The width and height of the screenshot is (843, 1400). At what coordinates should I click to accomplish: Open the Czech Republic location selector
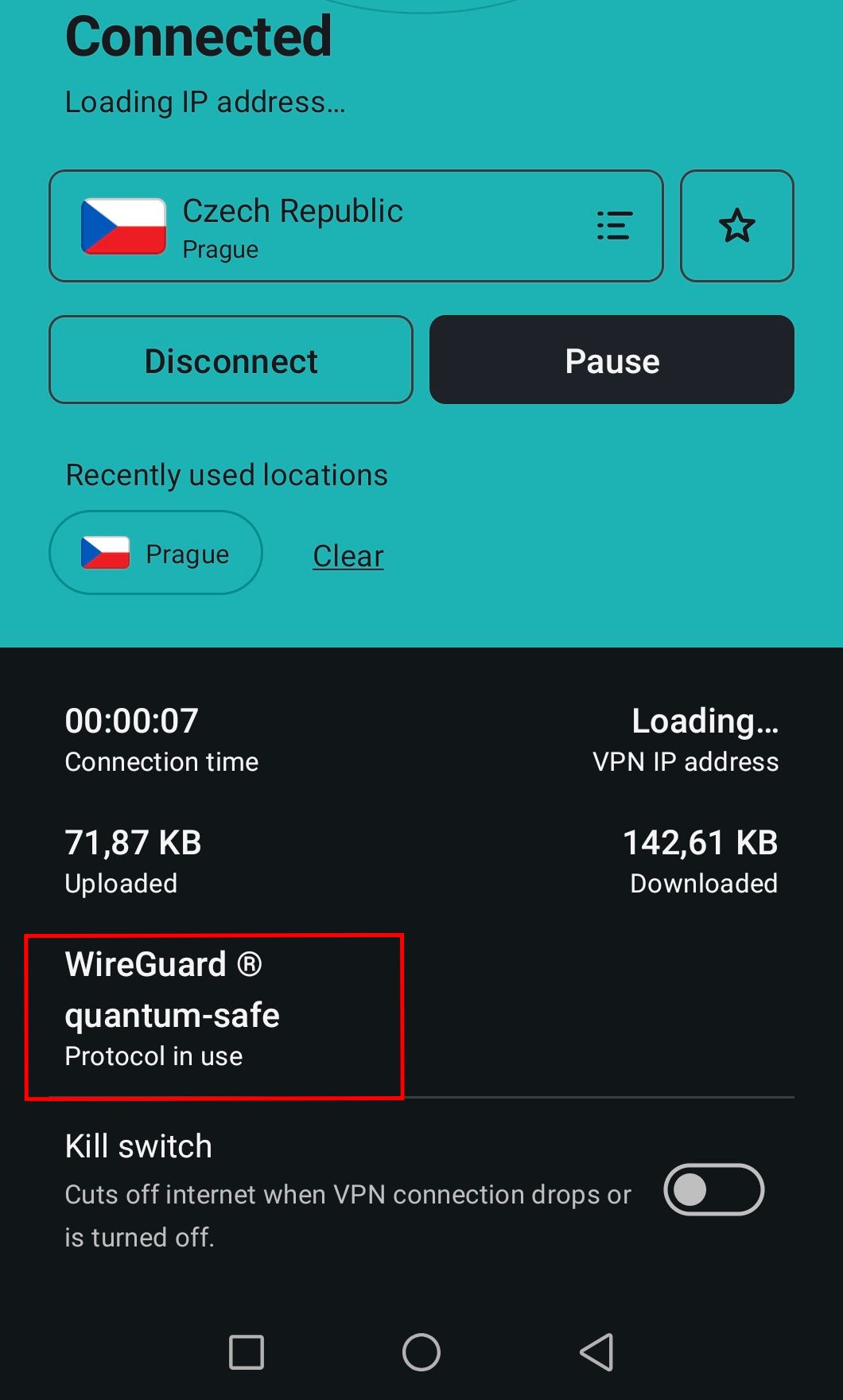355,226
